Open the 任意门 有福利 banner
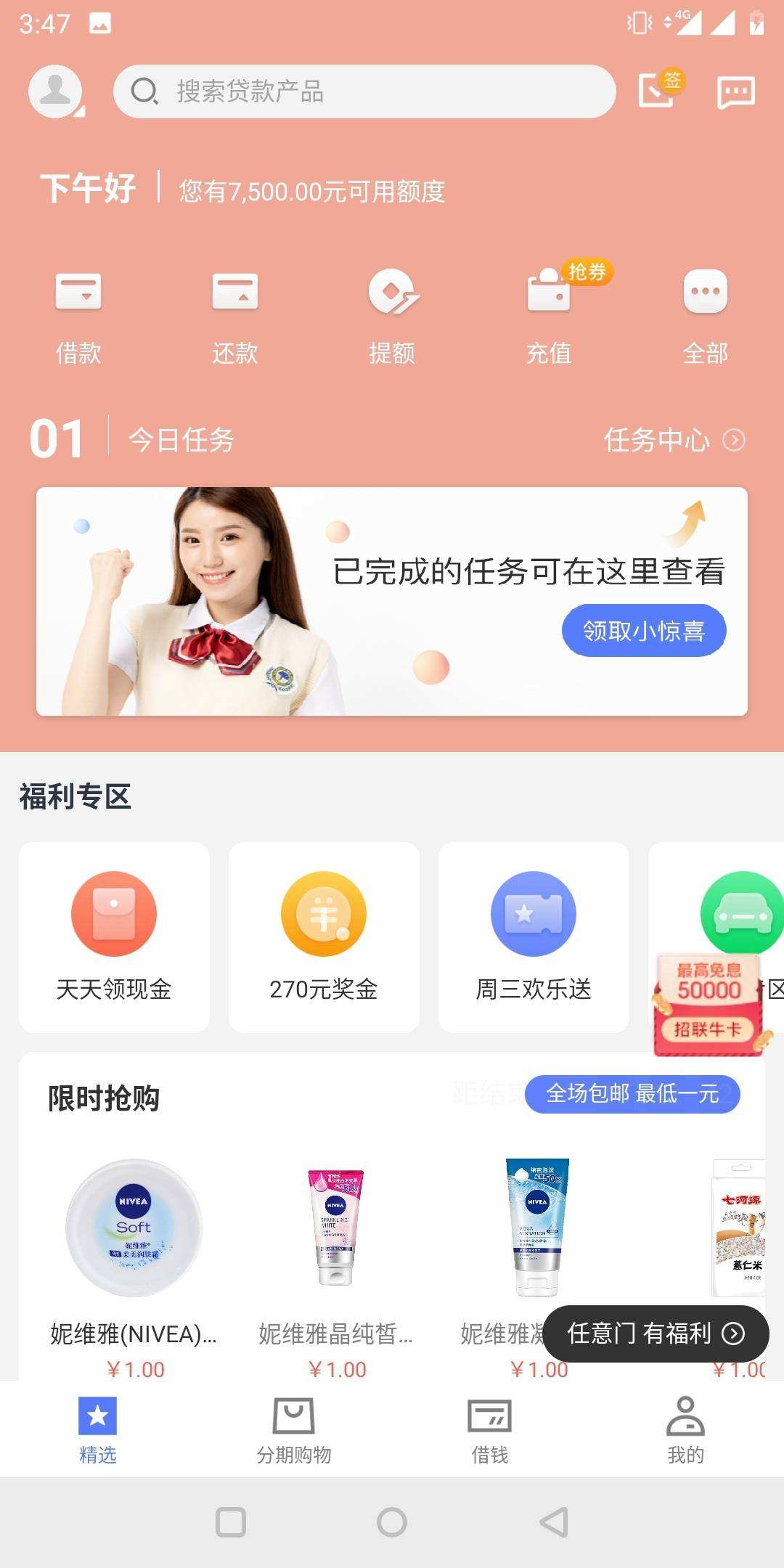784x1568 pixels. tap(655, 1334)
